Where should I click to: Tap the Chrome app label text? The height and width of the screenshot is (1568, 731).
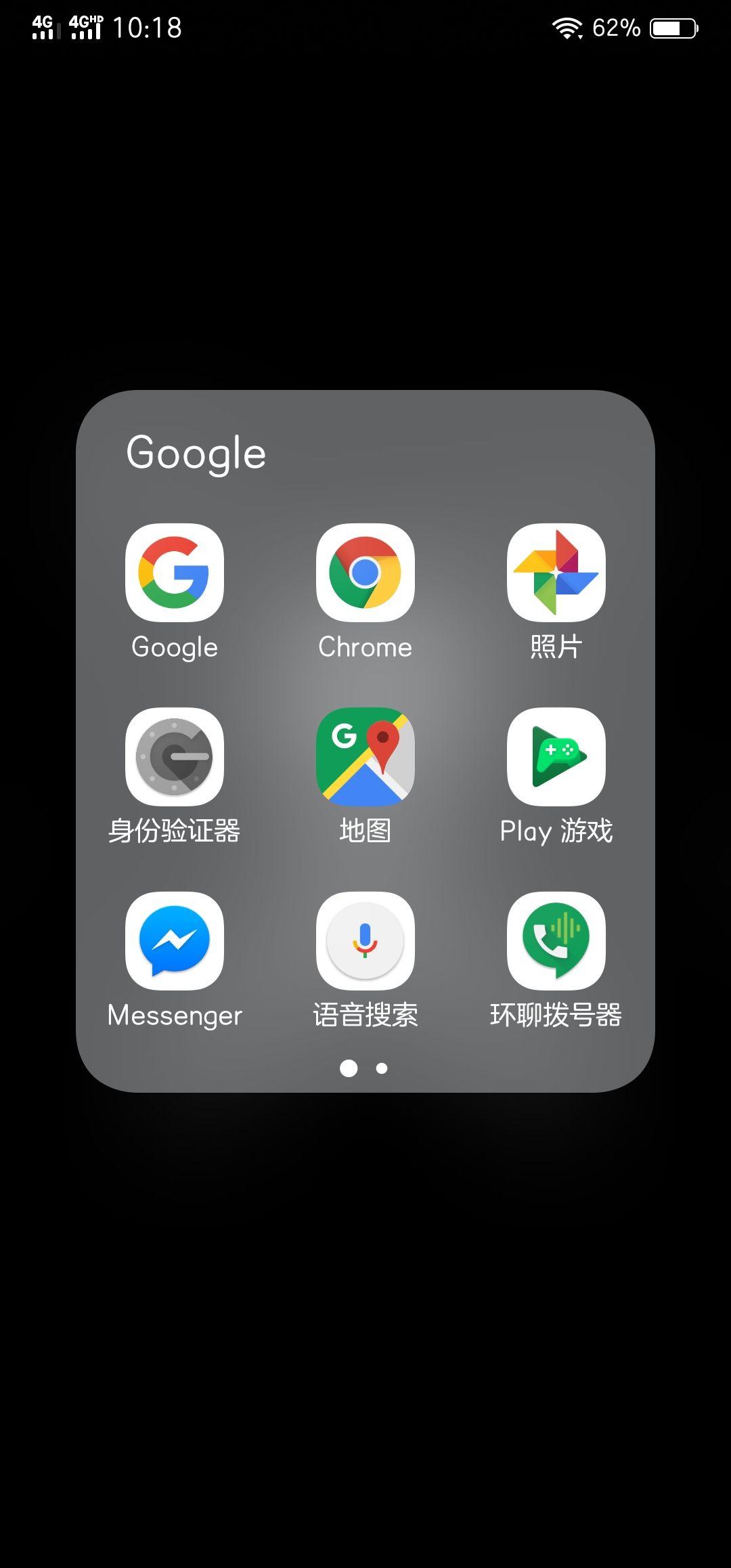click(x=365, y=647)
